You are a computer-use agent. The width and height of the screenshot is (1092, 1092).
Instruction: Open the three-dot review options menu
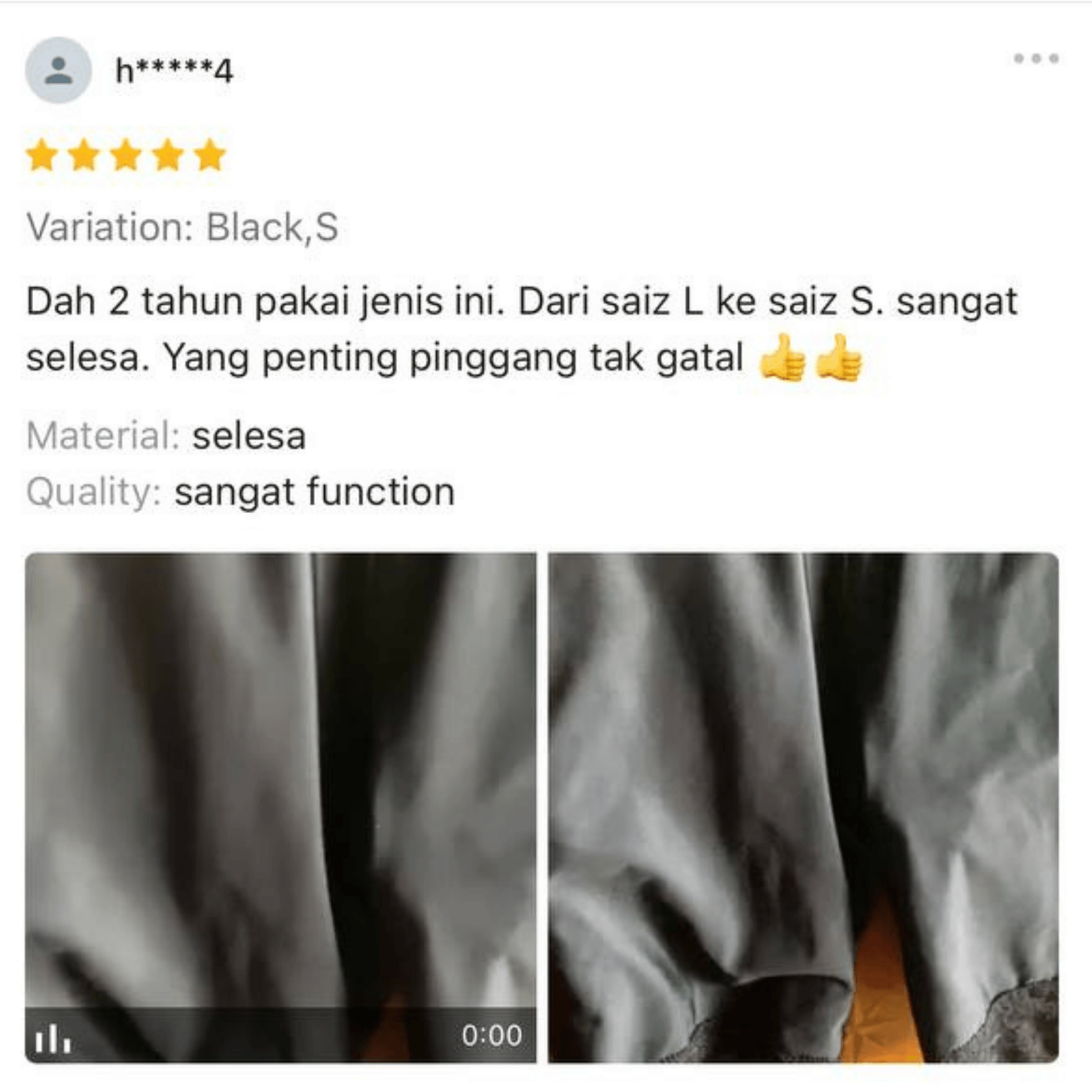[x=1036, y=59]
